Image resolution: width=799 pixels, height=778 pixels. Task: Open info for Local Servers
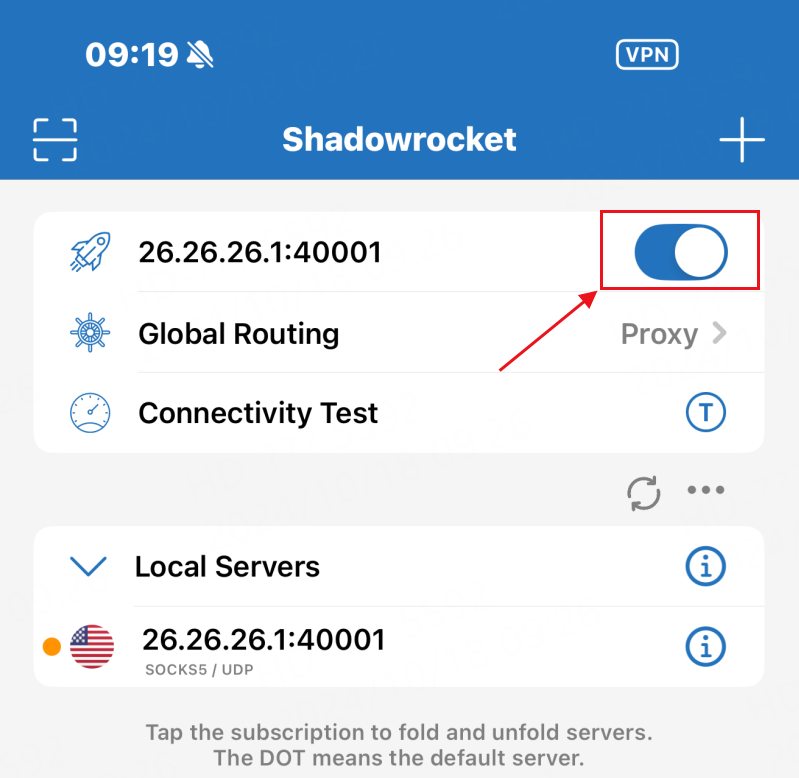(706, 567)
